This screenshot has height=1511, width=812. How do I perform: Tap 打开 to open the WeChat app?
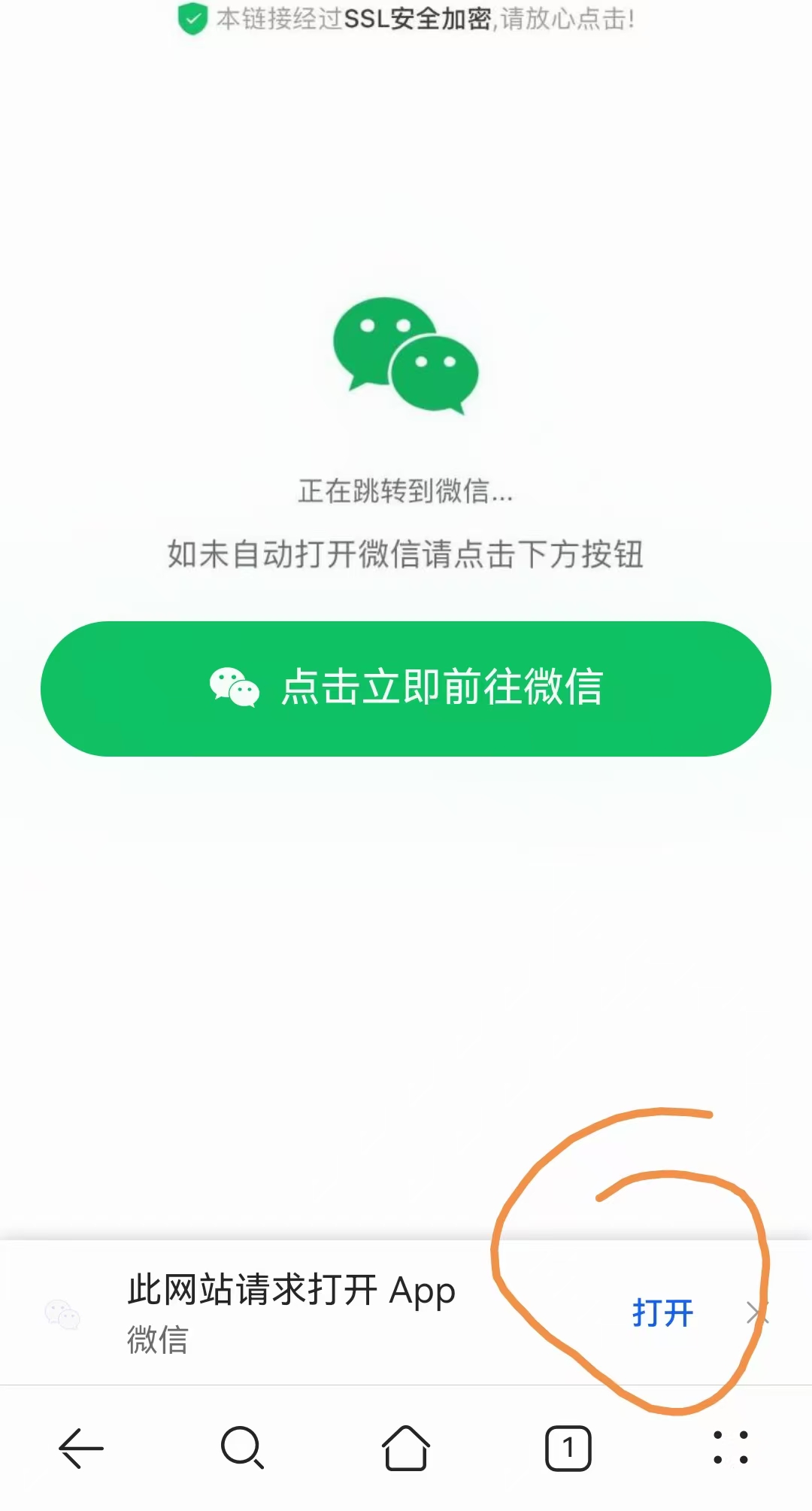tap(662, 1313)
